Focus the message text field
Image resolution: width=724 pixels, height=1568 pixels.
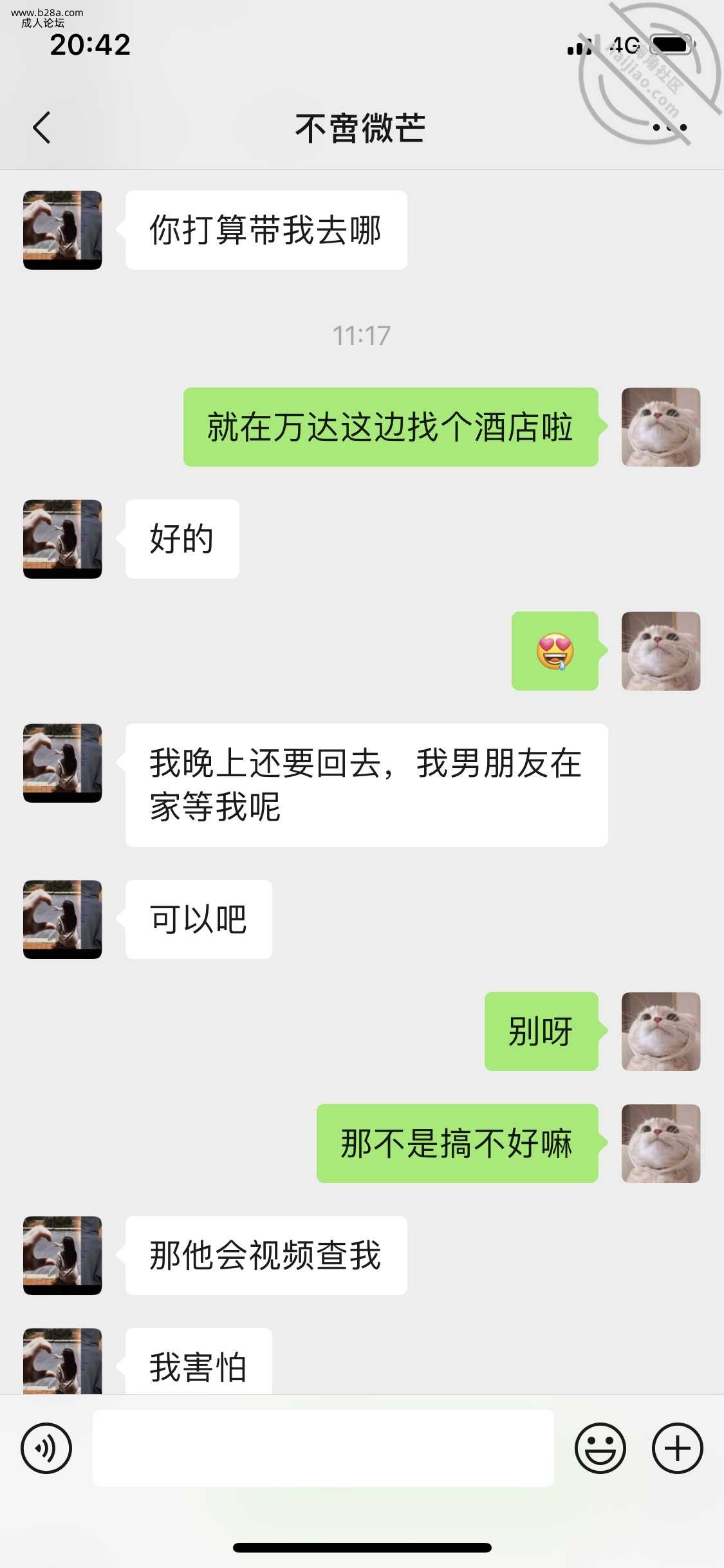tap(323, 1448)
